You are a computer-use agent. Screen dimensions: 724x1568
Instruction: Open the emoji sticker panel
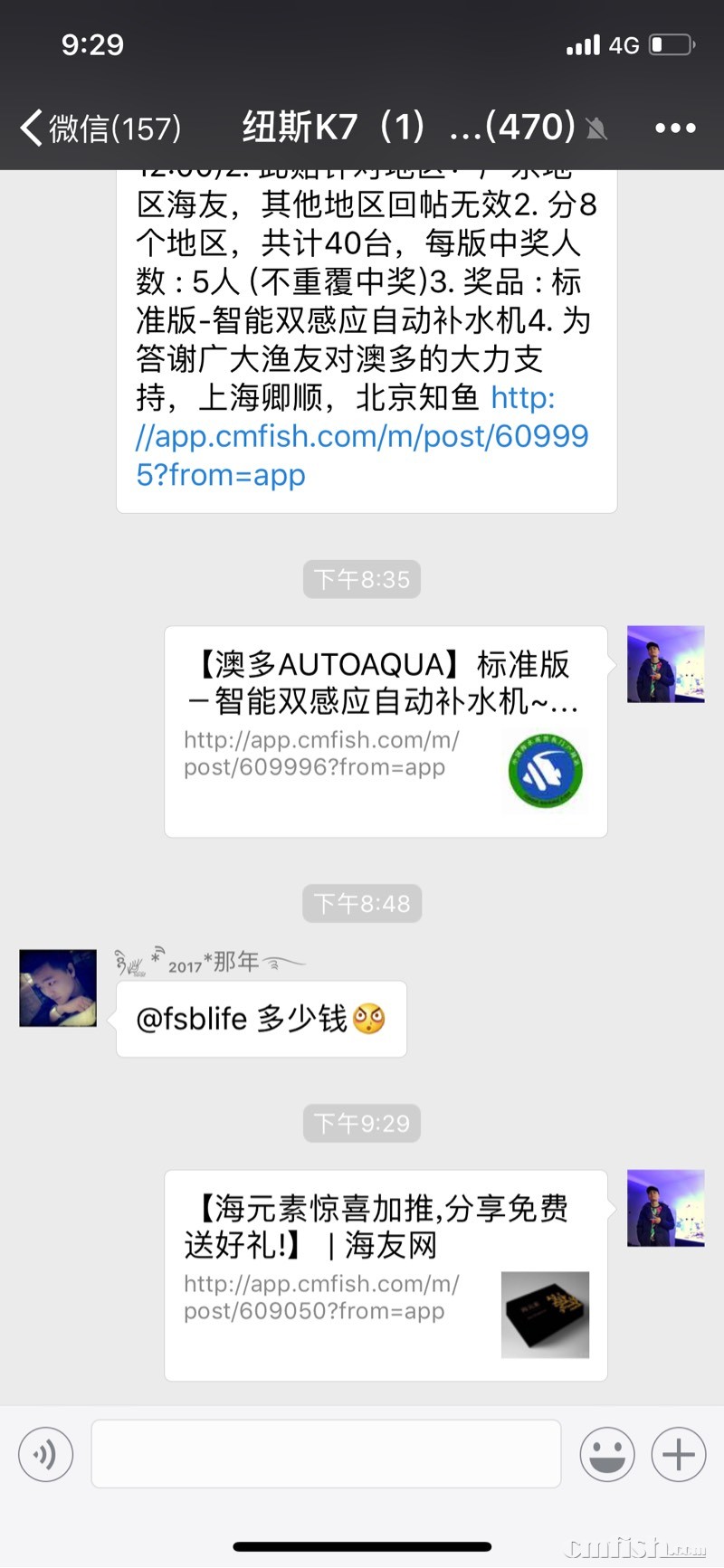[x=607, y=1454]
